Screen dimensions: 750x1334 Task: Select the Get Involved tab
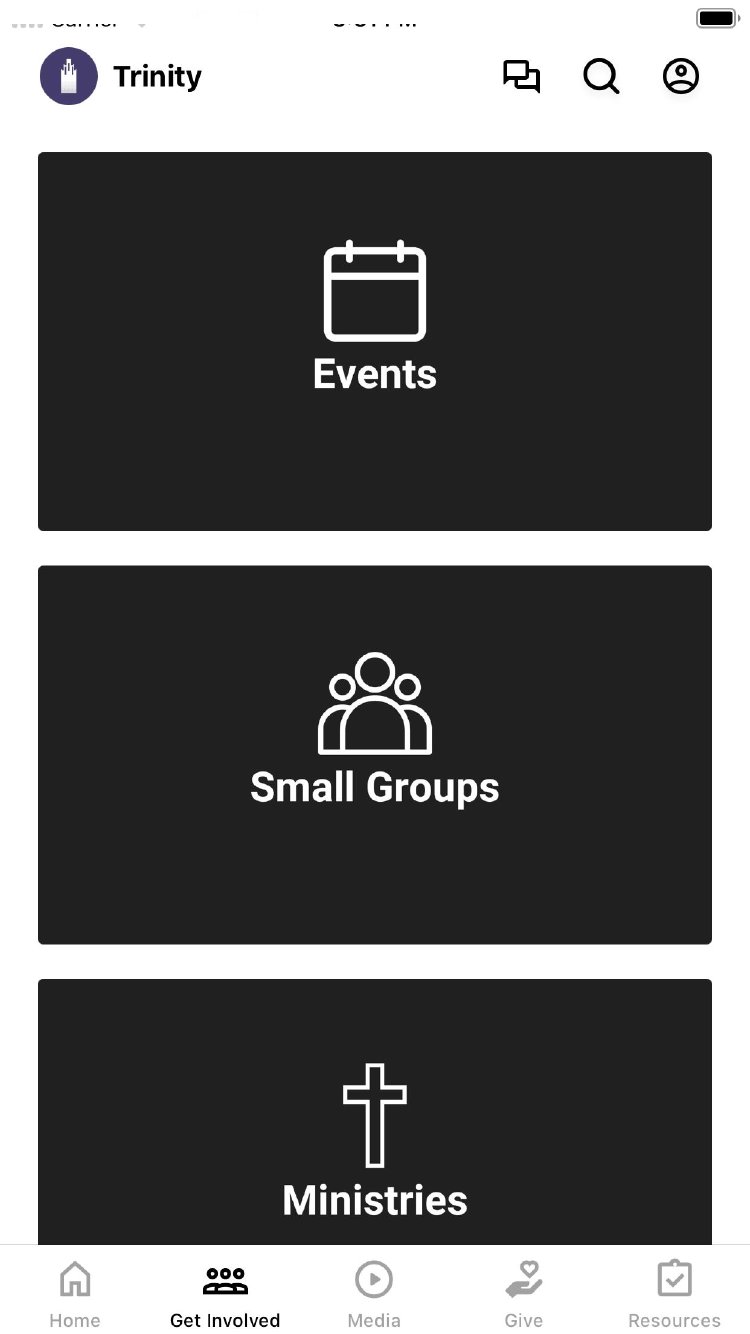(x=225, y=1293)
